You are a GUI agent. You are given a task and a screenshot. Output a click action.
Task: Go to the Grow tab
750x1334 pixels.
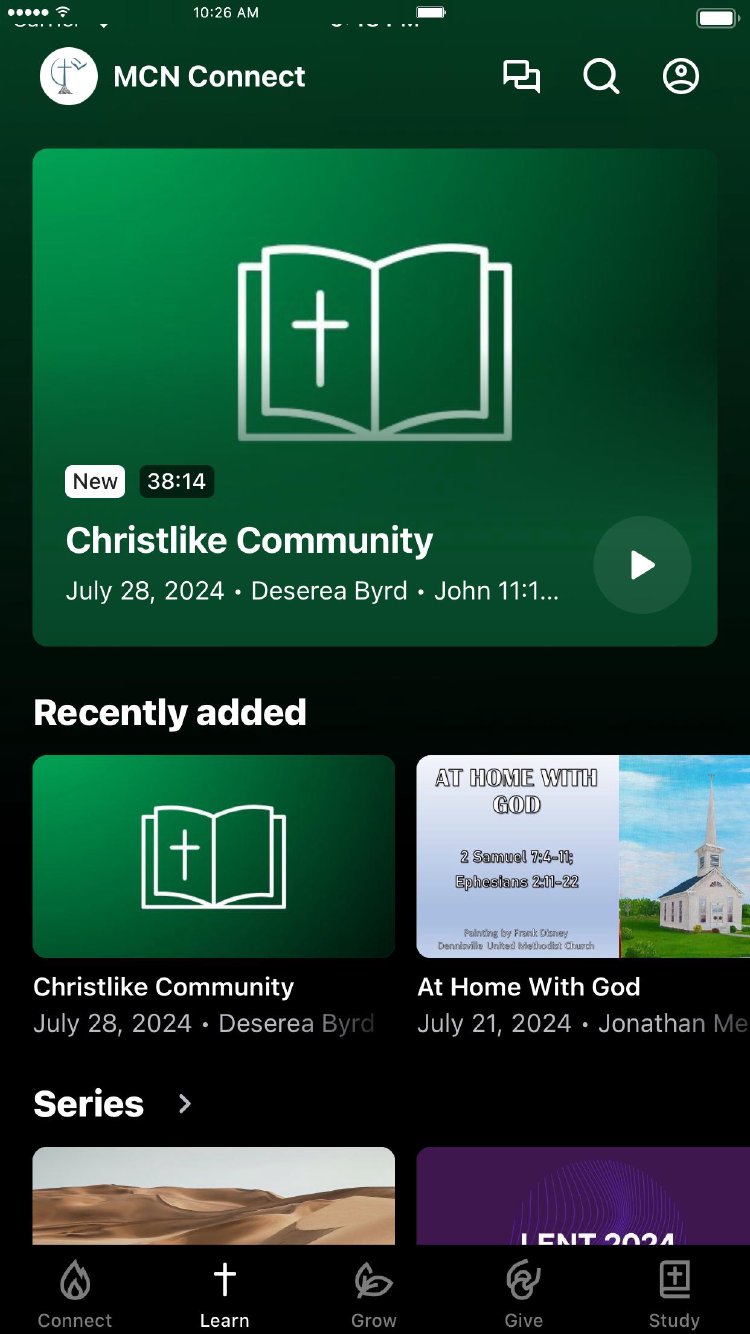(x=374, y=1294)
